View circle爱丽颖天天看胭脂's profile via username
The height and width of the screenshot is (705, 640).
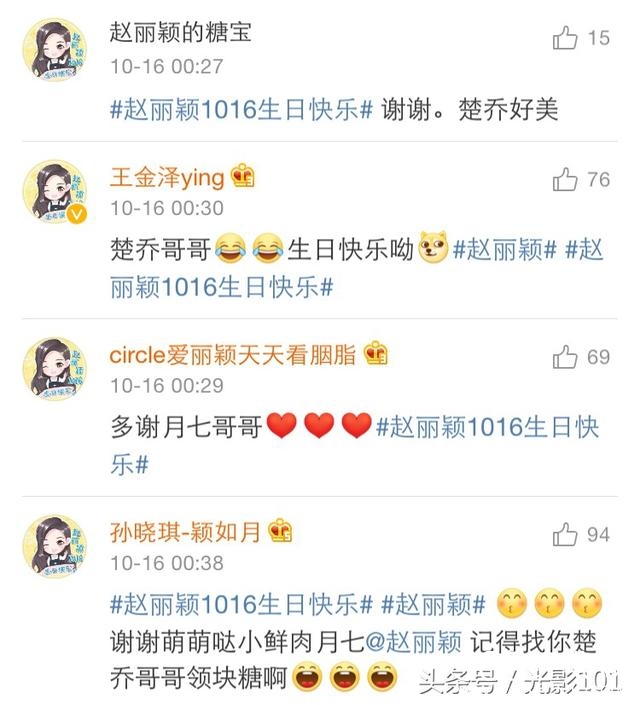pos(232,354)
